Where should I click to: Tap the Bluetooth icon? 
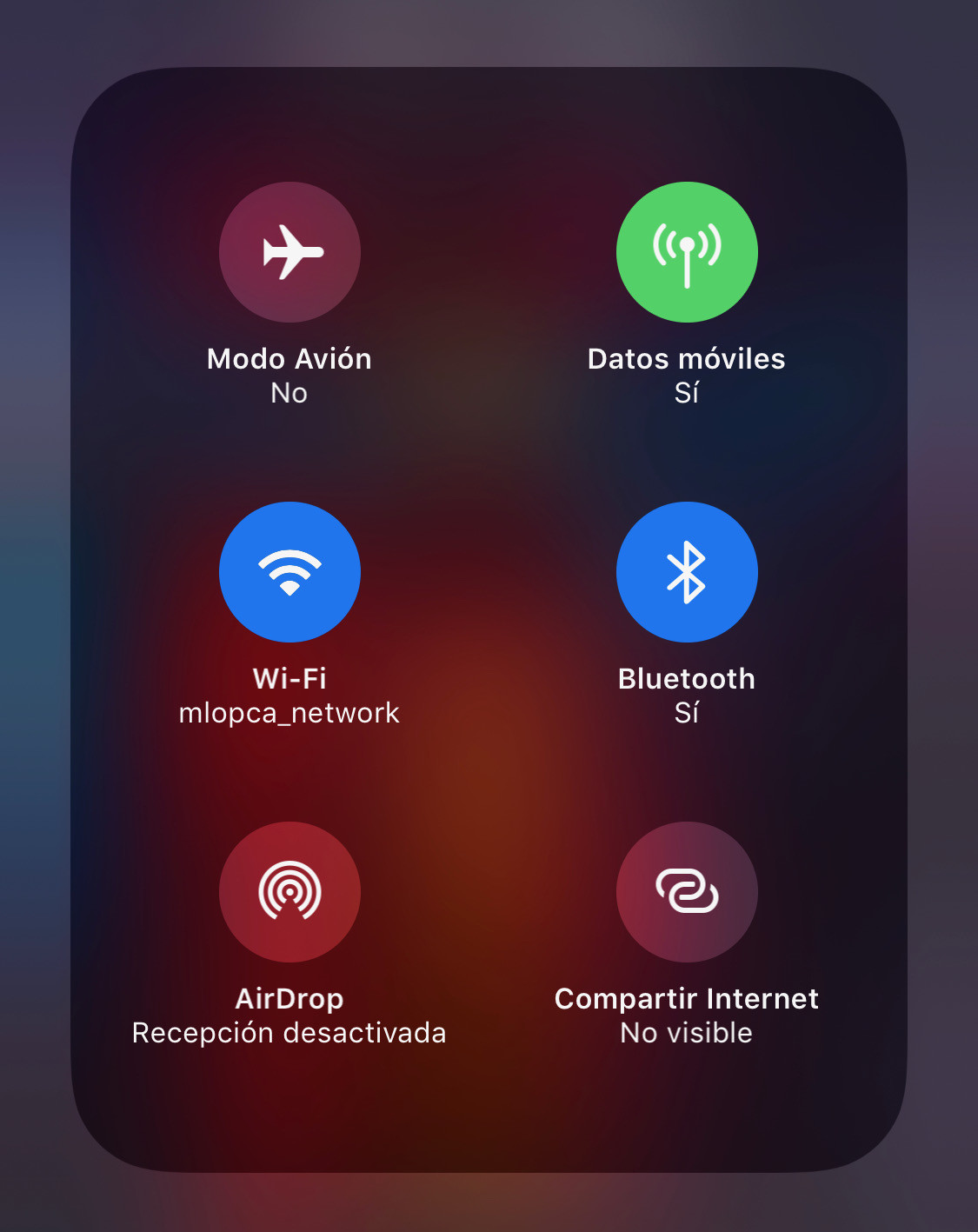tap(687, 572)
